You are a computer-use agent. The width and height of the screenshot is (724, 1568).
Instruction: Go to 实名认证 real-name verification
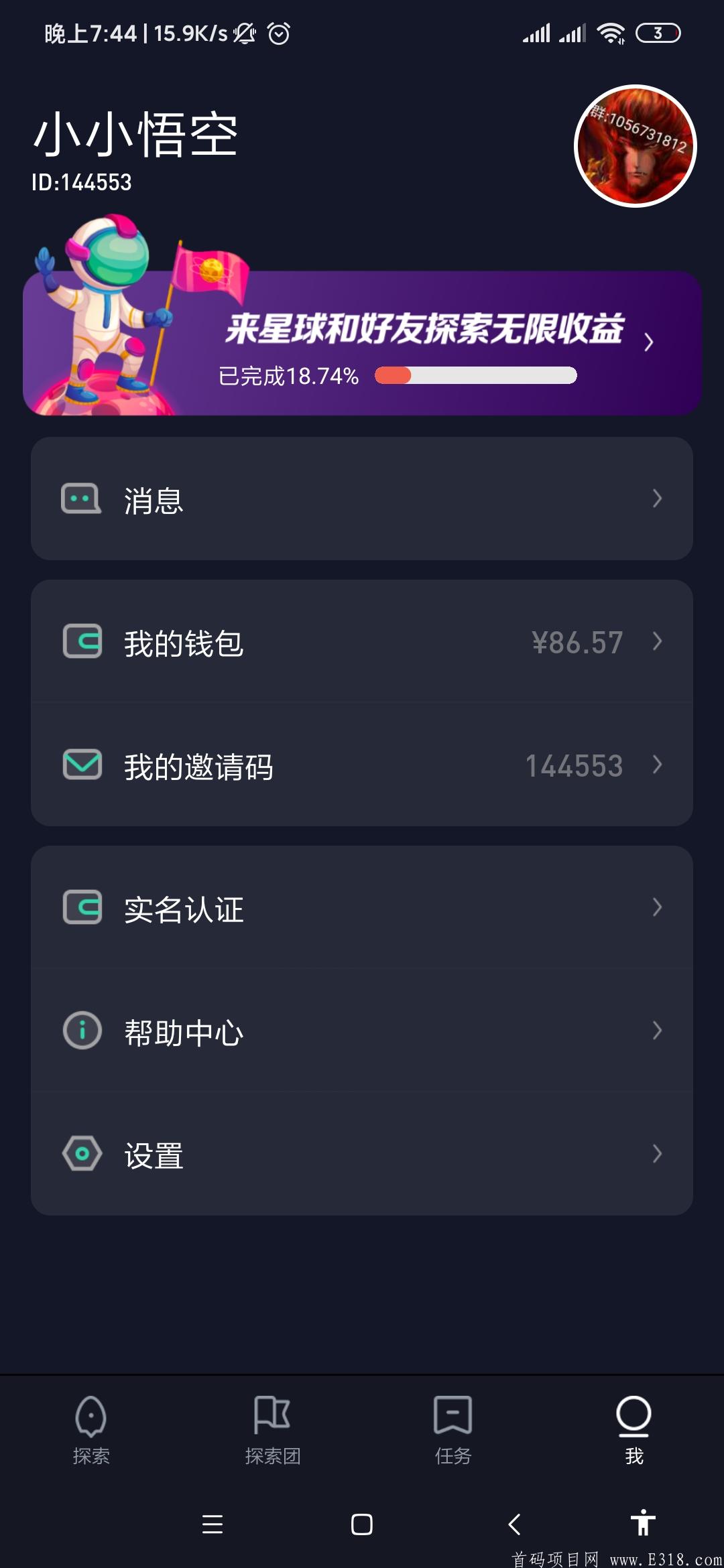(x=362, y=907)
